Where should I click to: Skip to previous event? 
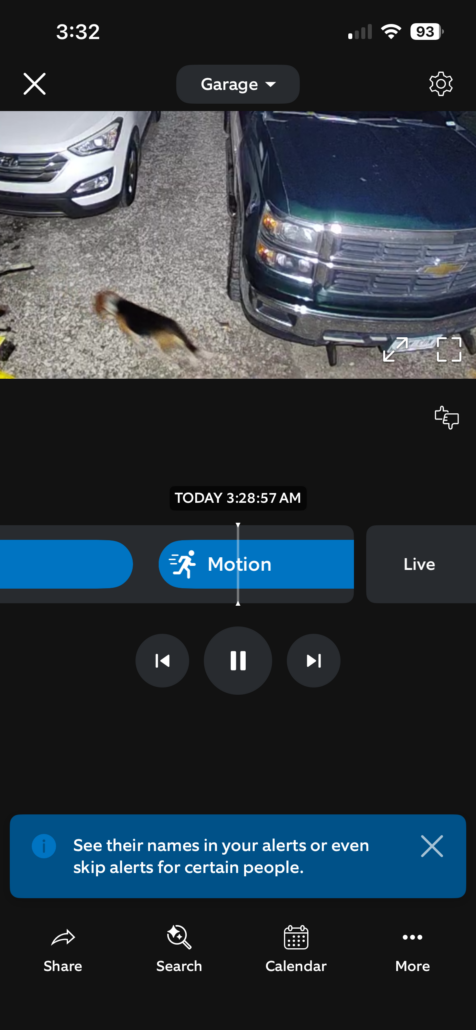click(162, 661)
